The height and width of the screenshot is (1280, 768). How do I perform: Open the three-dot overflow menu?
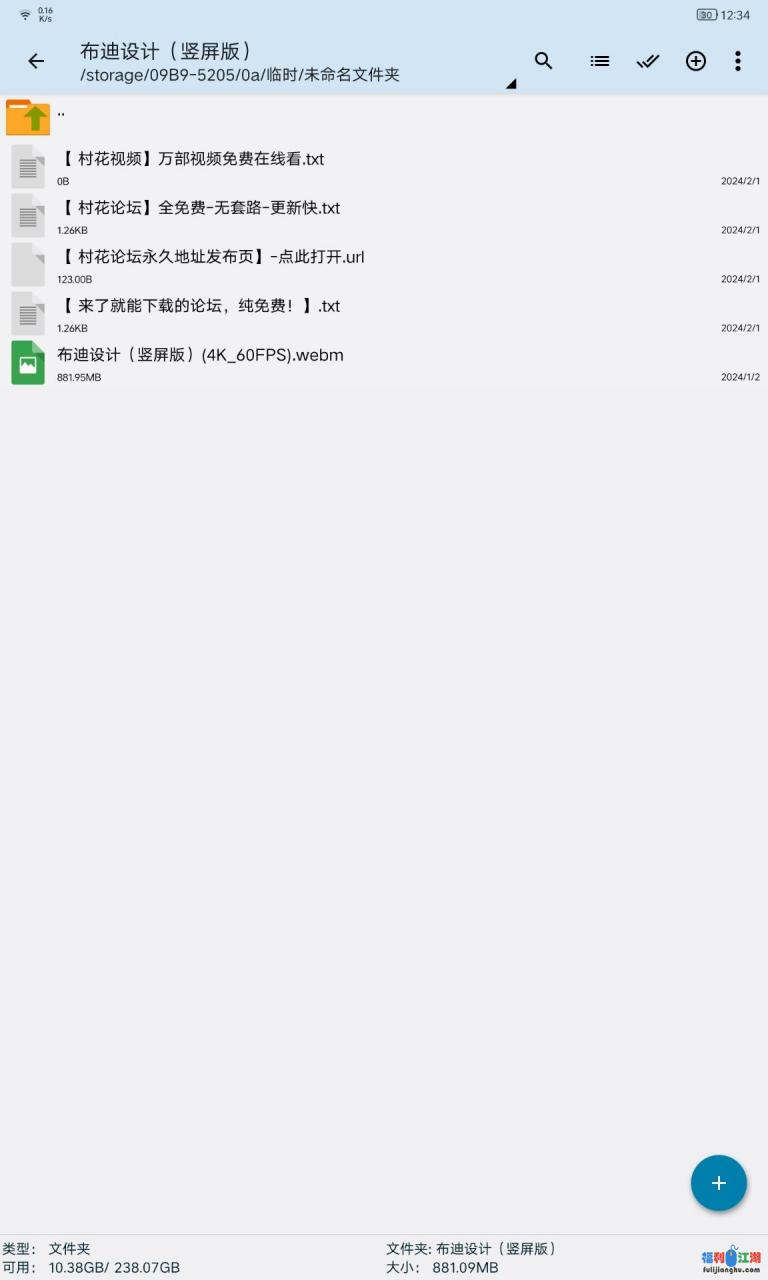pyautogui.click(x=738, y=61)
